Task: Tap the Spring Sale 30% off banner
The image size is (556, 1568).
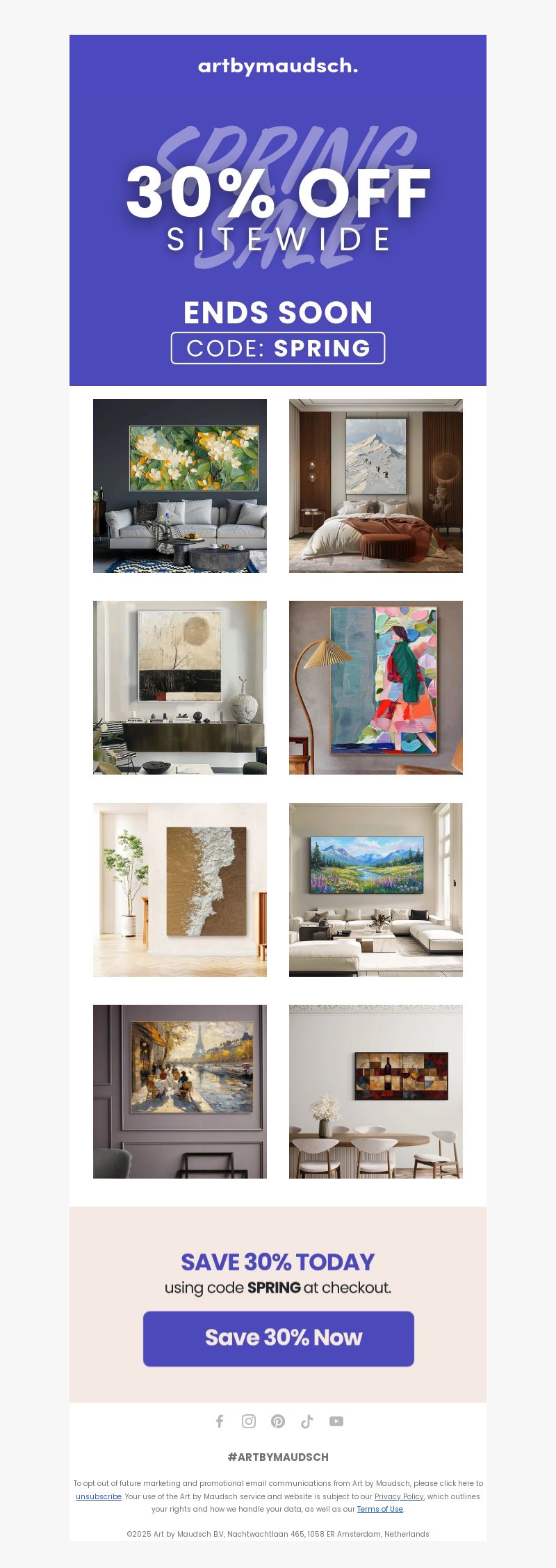Action: click(x=278, y=210)
